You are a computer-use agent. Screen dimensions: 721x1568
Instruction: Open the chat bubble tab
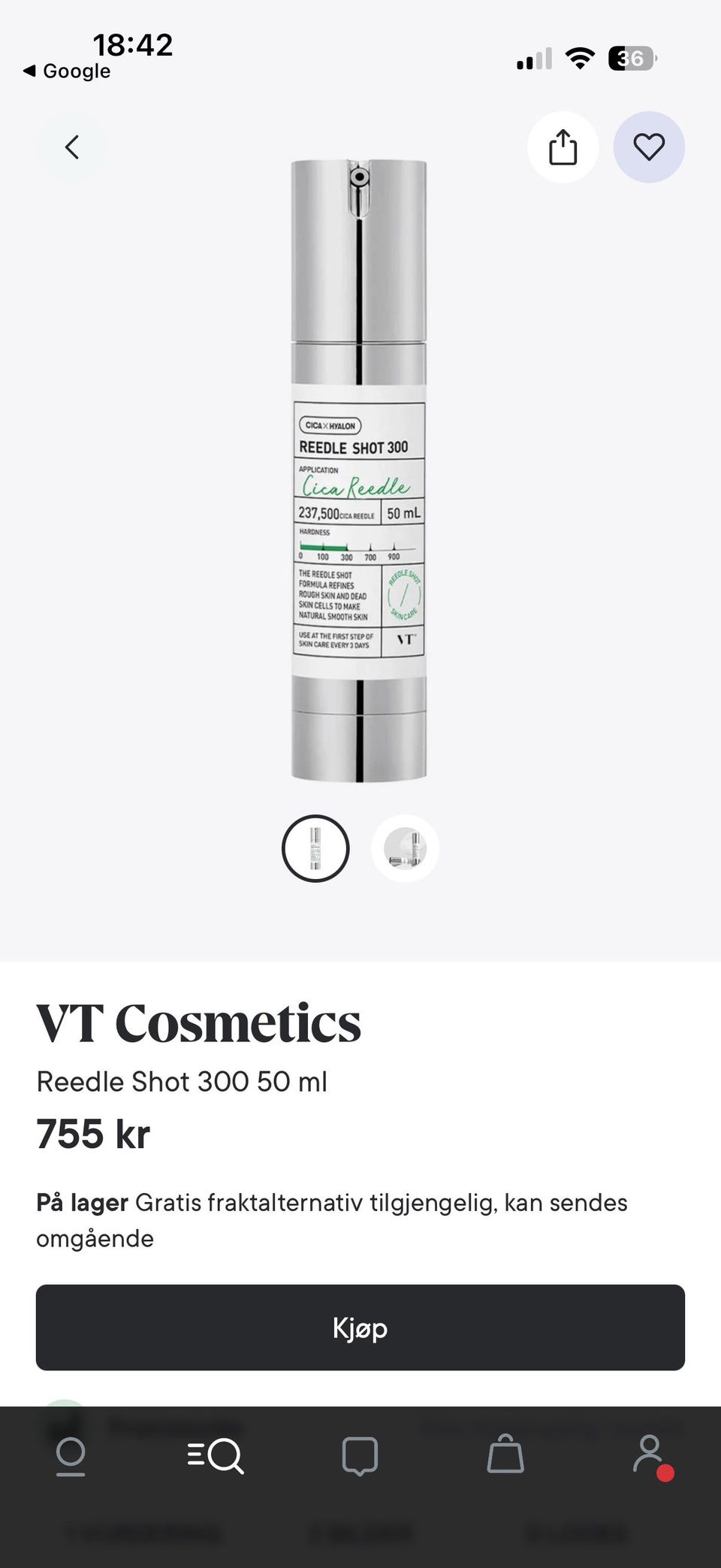point(360,1456)
